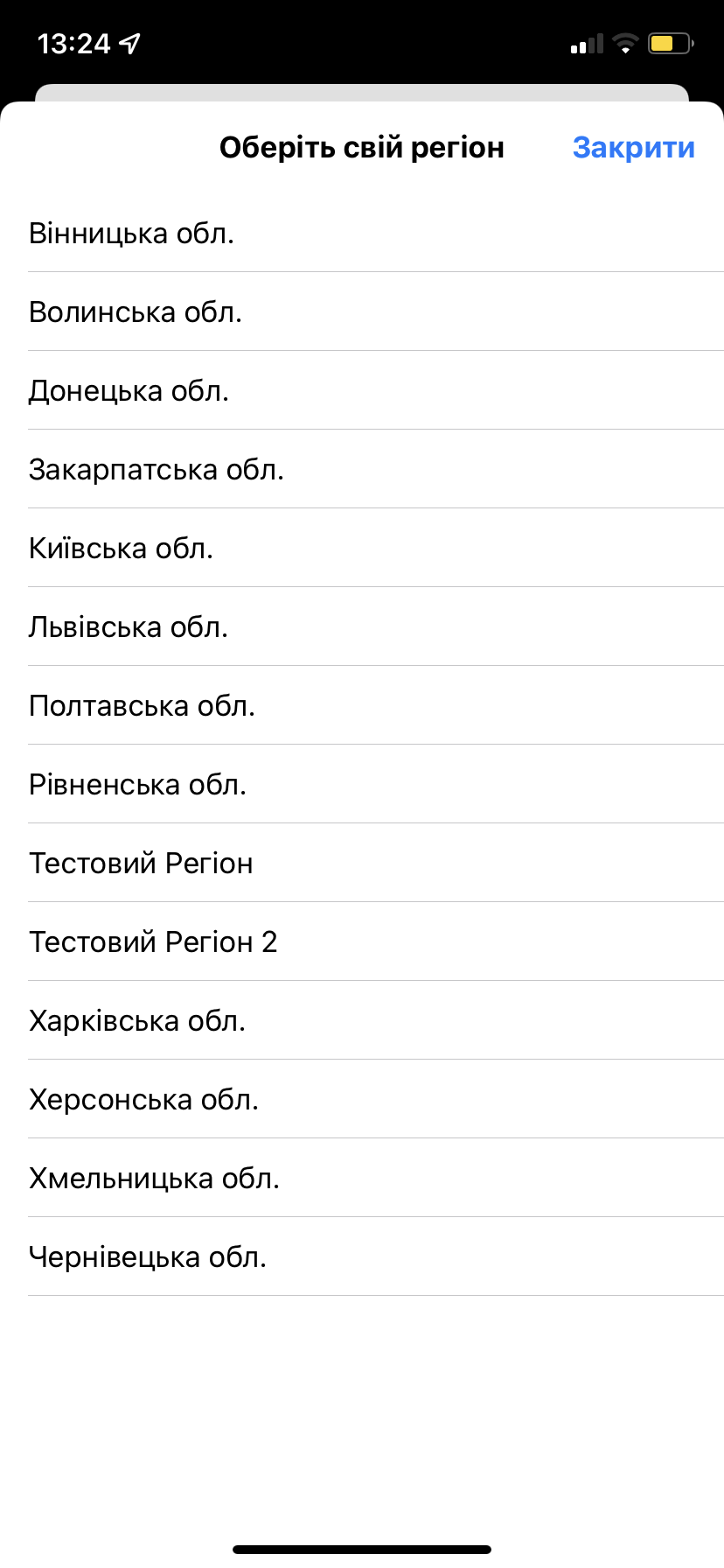Pick Херсонська обл. as your region

point(144,1100)
